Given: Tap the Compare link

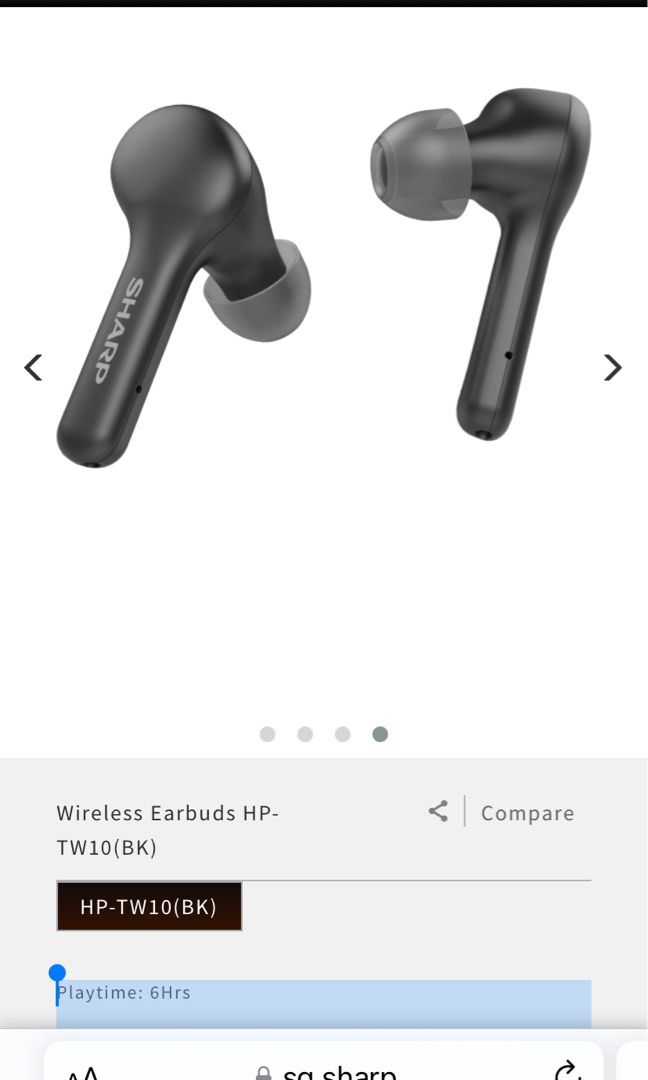Looking at the screenshot, I should 527,813.
